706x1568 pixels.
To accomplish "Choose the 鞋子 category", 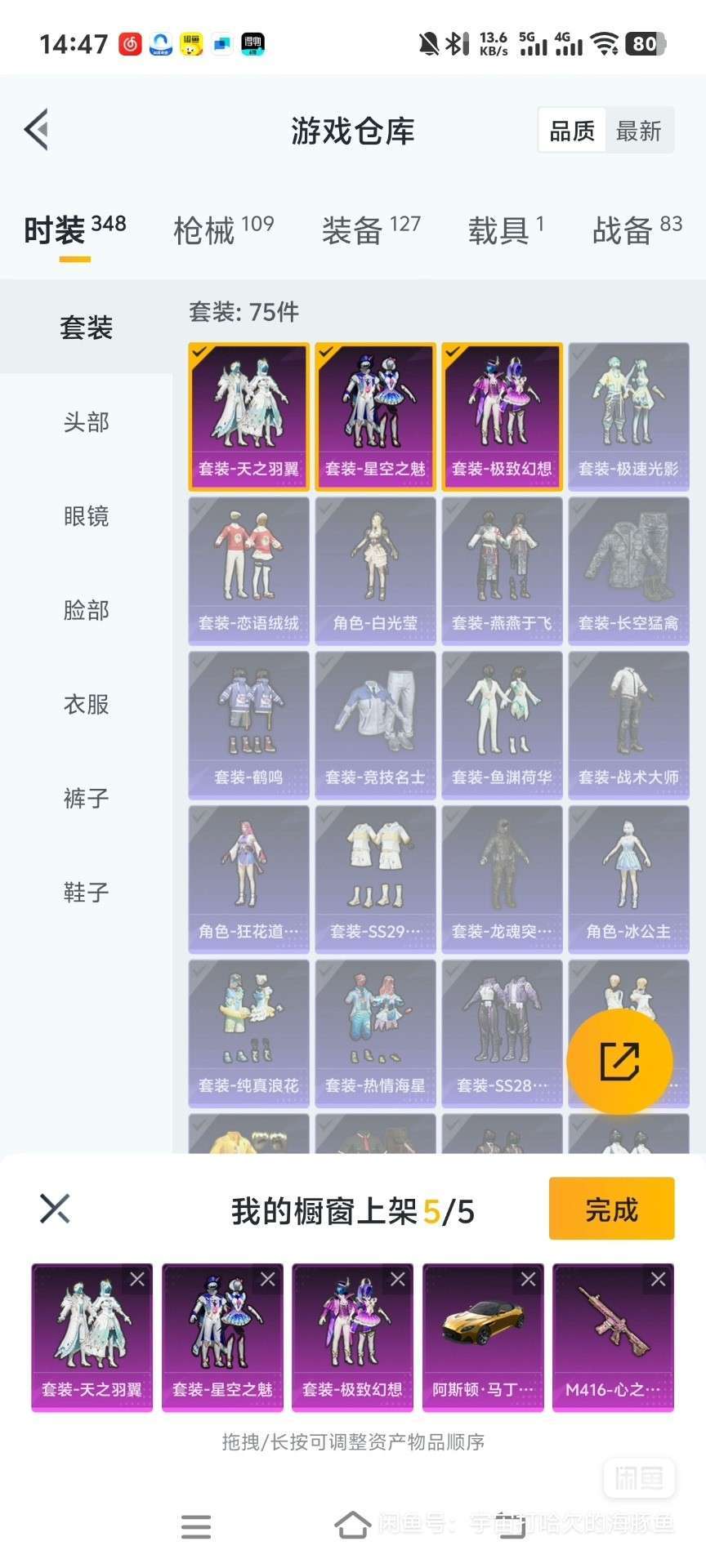I will [x=86, y=892].
